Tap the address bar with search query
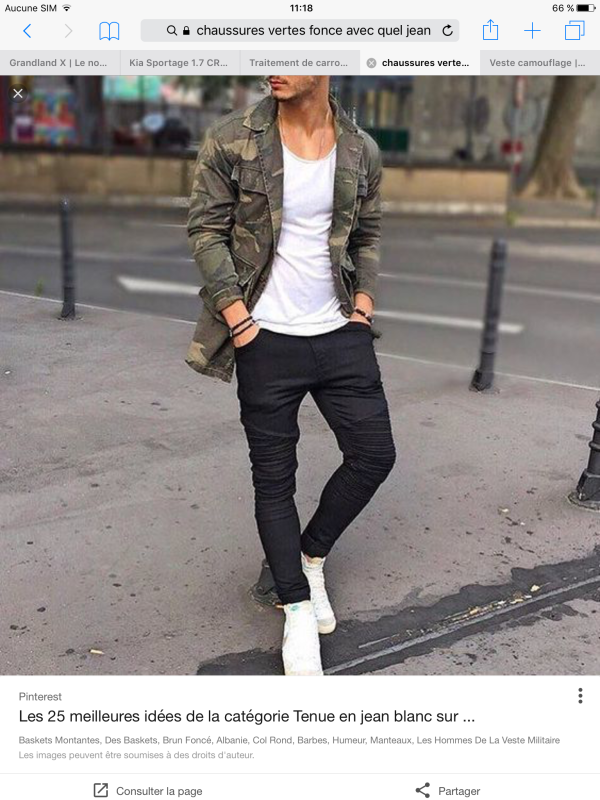The image size is (600, 800). 300,31
